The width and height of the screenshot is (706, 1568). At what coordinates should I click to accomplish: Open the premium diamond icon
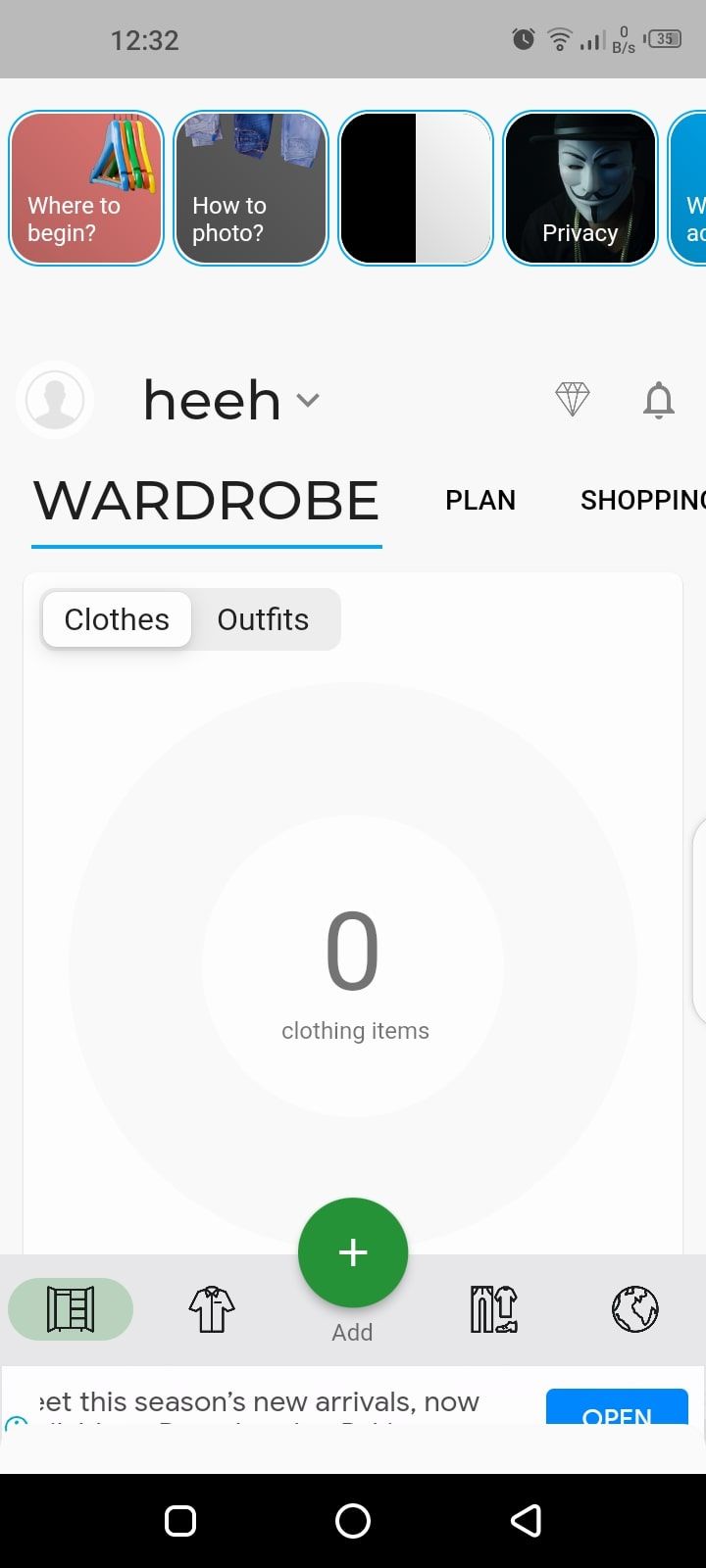point(573,399)
